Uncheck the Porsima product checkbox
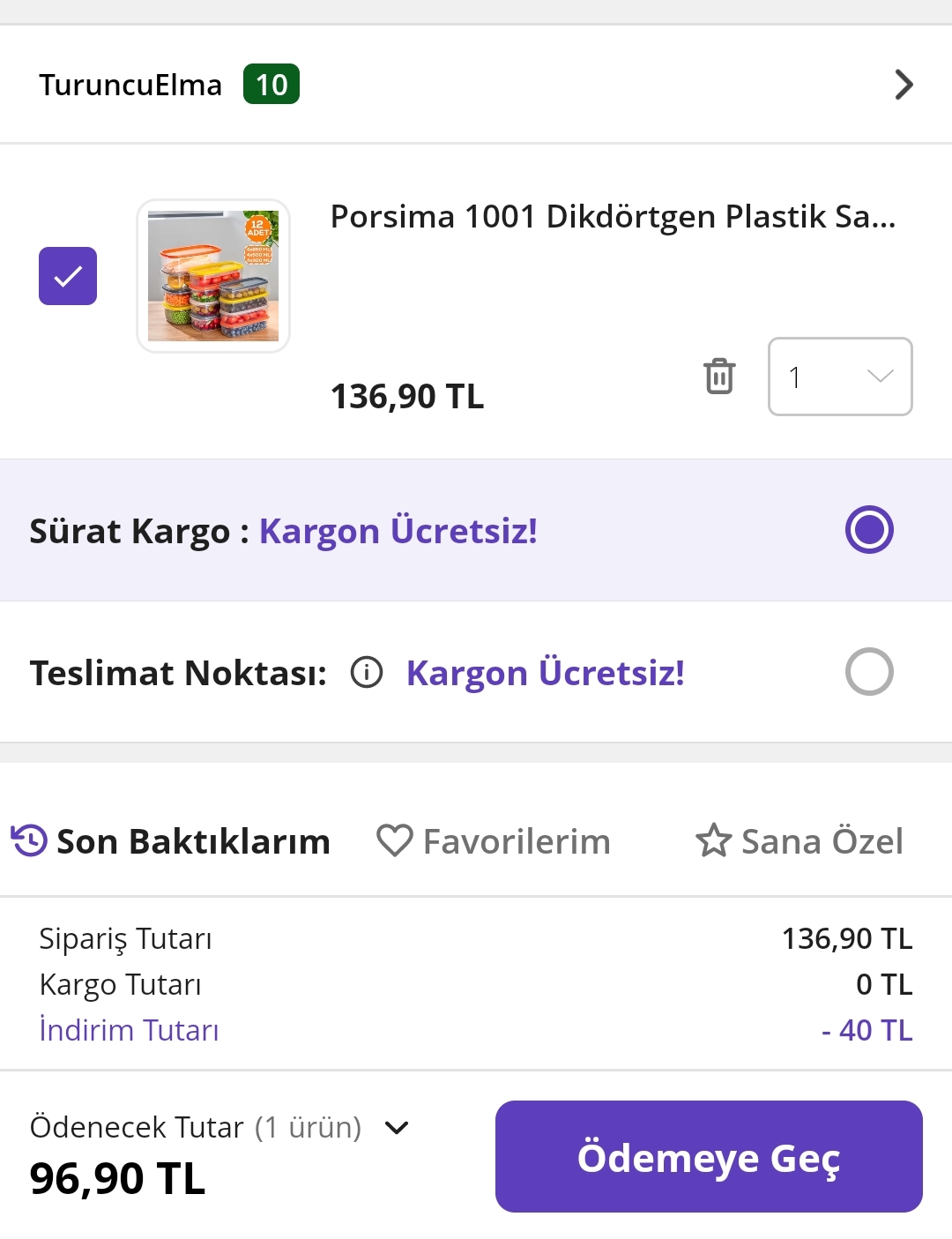The width and height of the screenshot is (952, 1239). tap(68, 276)
